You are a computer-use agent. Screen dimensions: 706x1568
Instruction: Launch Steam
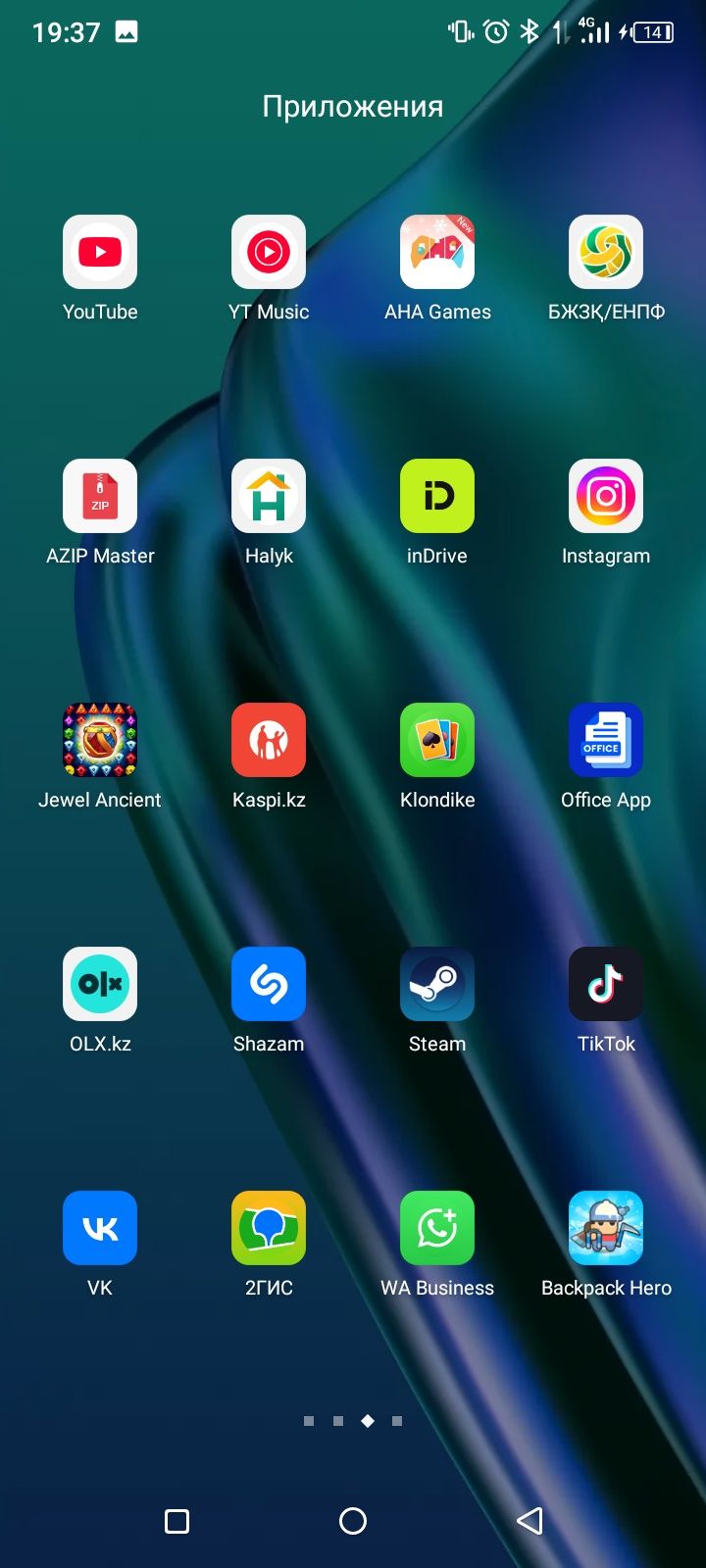pos(437,985)
